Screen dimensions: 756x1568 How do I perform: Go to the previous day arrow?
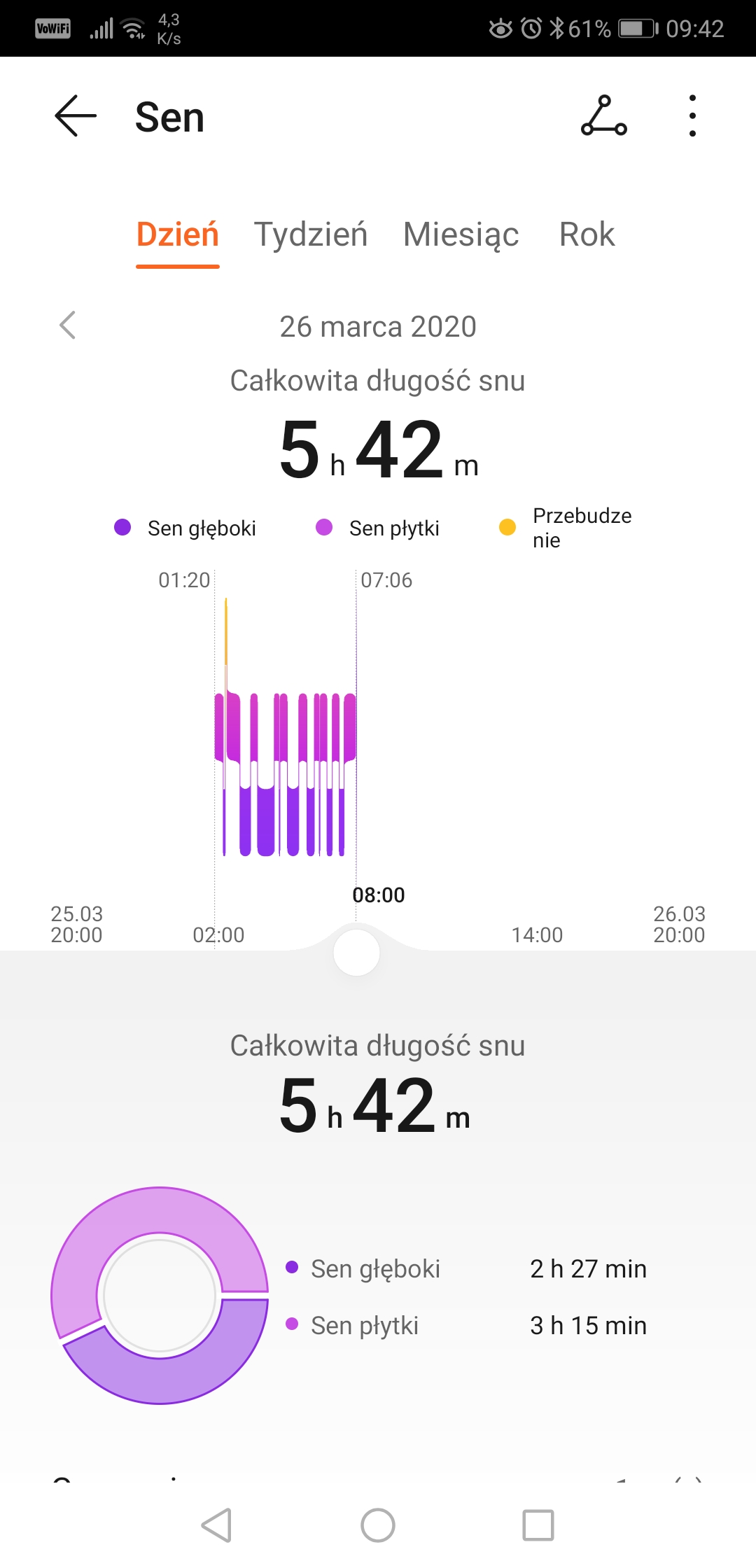click(67, 325)
